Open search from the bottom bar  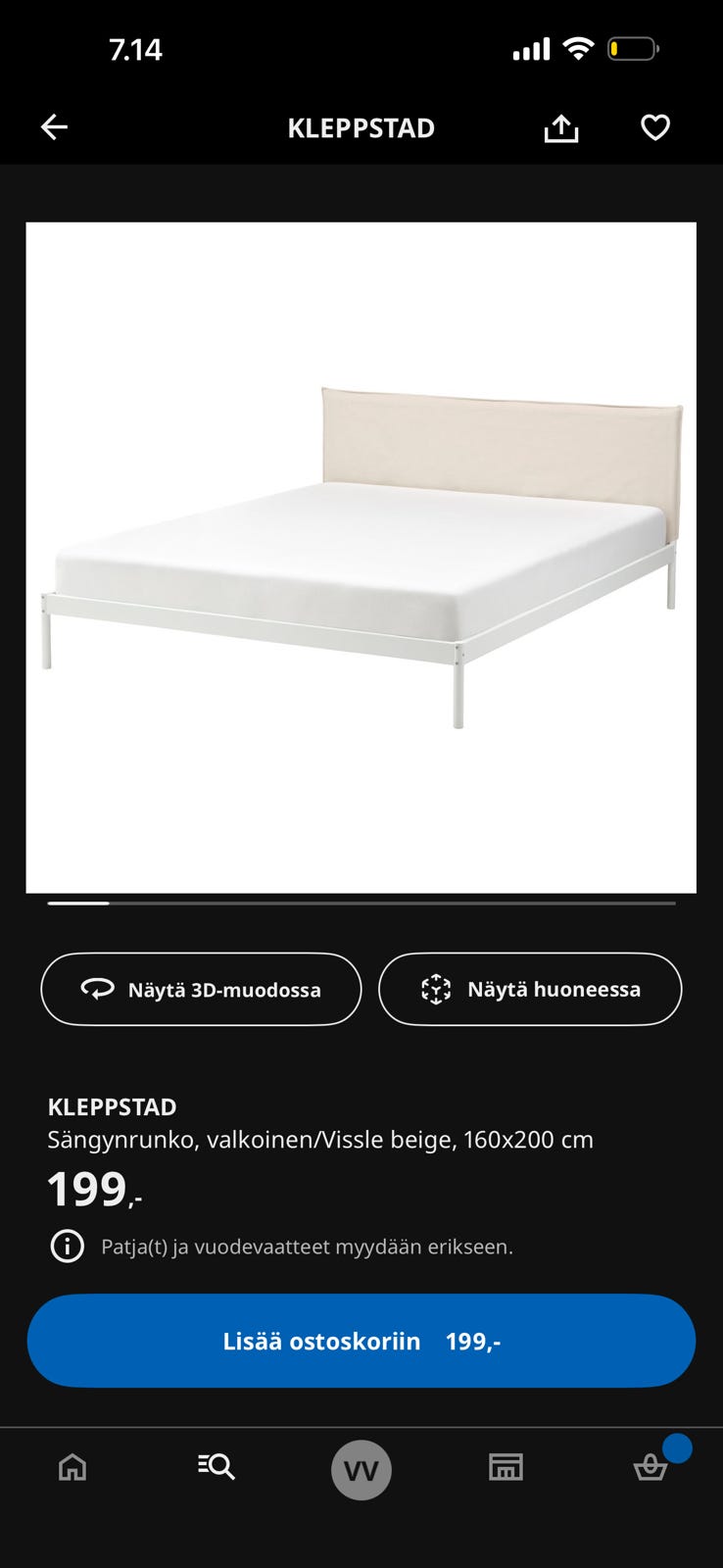click(x=217, y=1467)
